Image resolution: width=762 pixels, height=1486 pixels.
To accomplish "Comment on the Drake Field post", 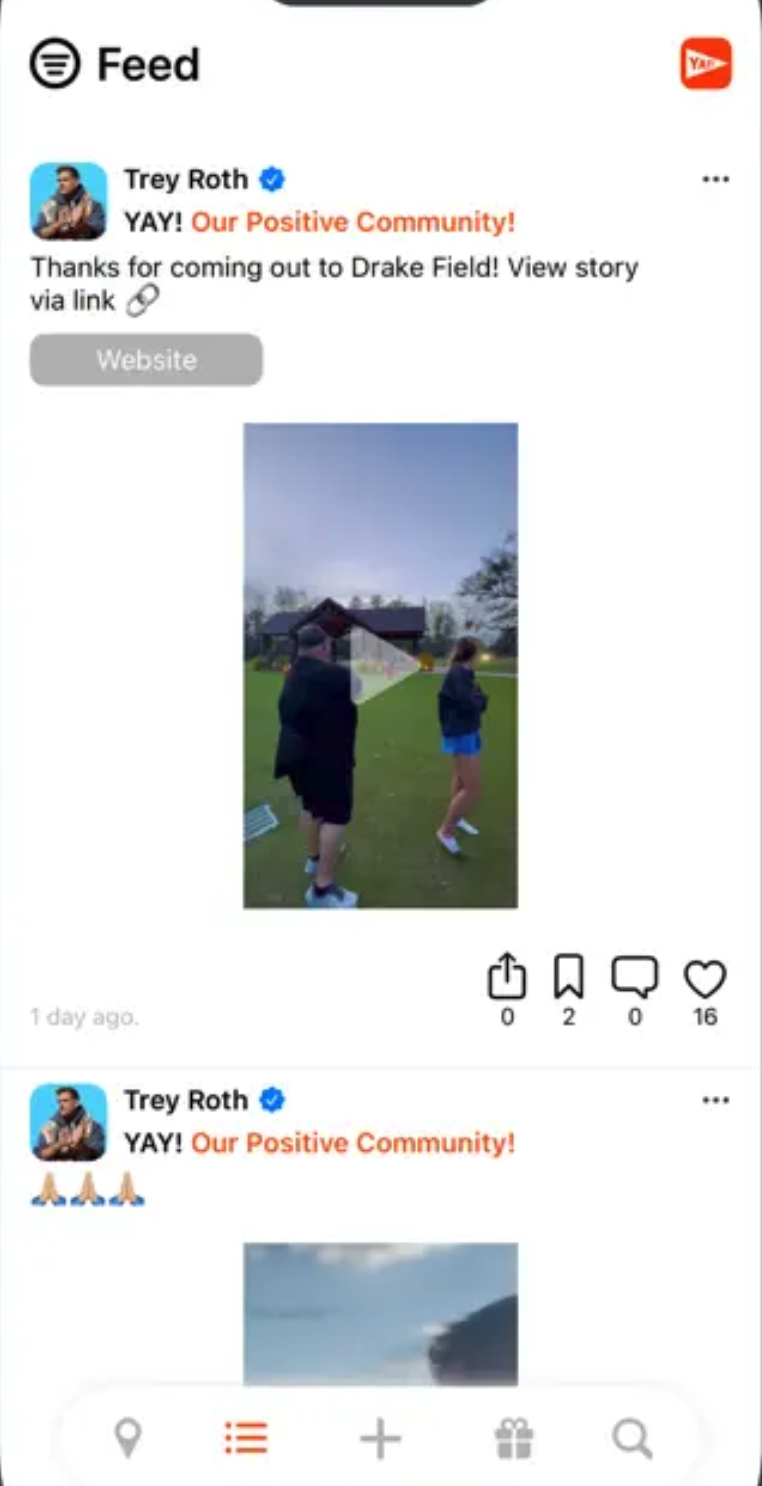I will [x=635, y=977].
